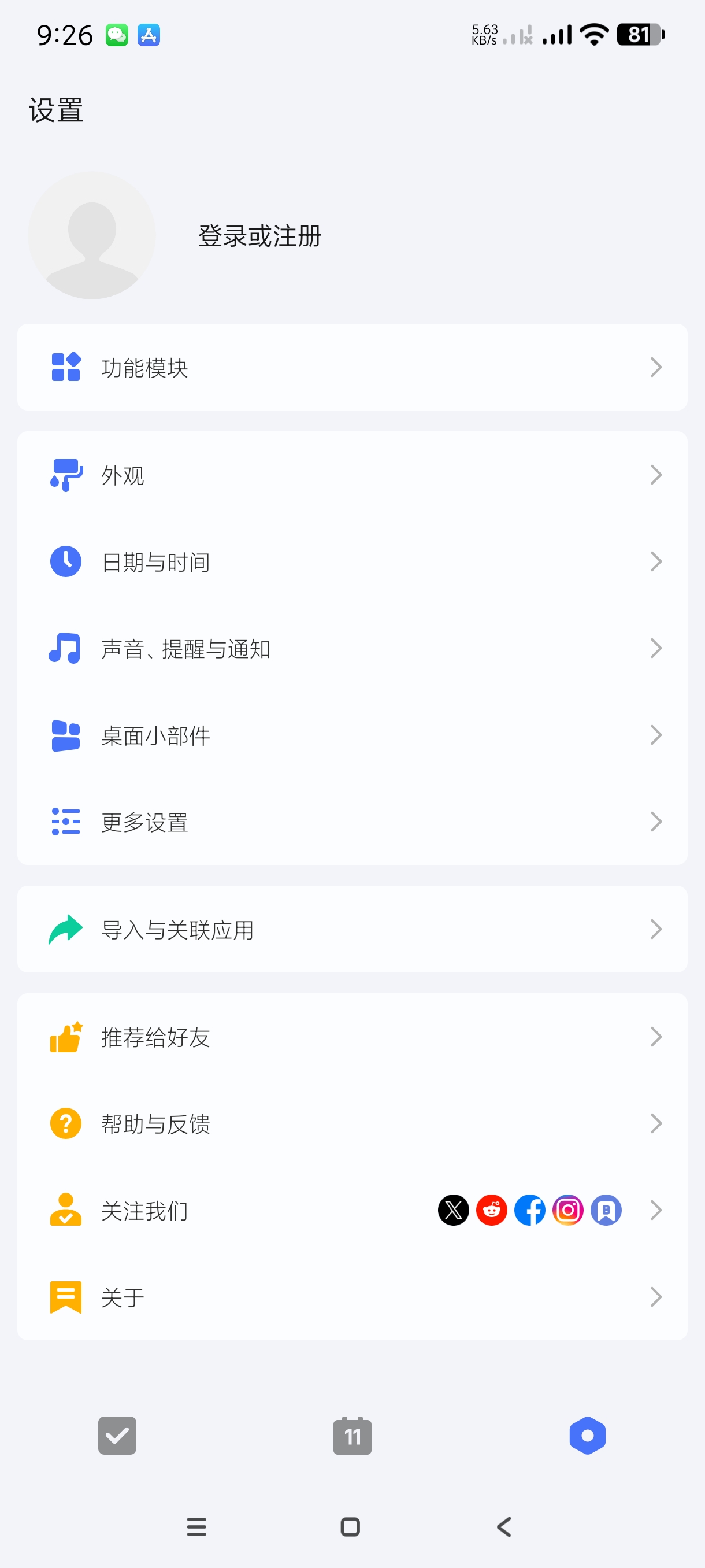Open 声音、提醒与通知 settings
Viewport: 705px width, 1568px height.
point(352,649)
